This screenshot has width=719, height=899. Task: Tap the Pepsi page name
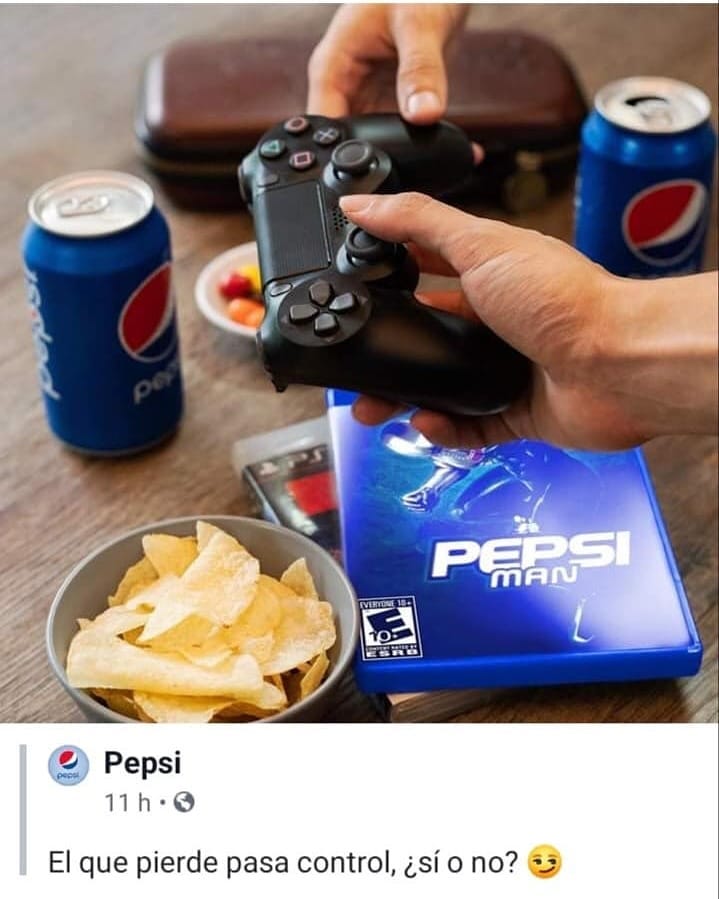coord(142,764)
